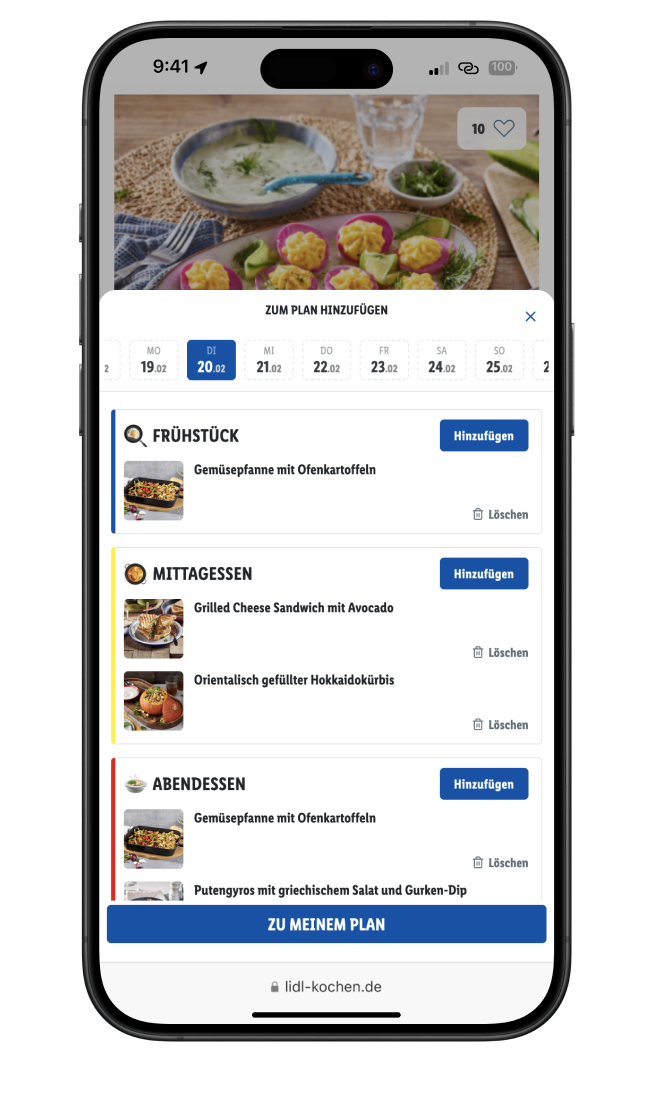Screen dimensions: 654x1120
Task: Remove Orientalisch gefüllter Hokkaidokürbis
Action: pos(500,725)
